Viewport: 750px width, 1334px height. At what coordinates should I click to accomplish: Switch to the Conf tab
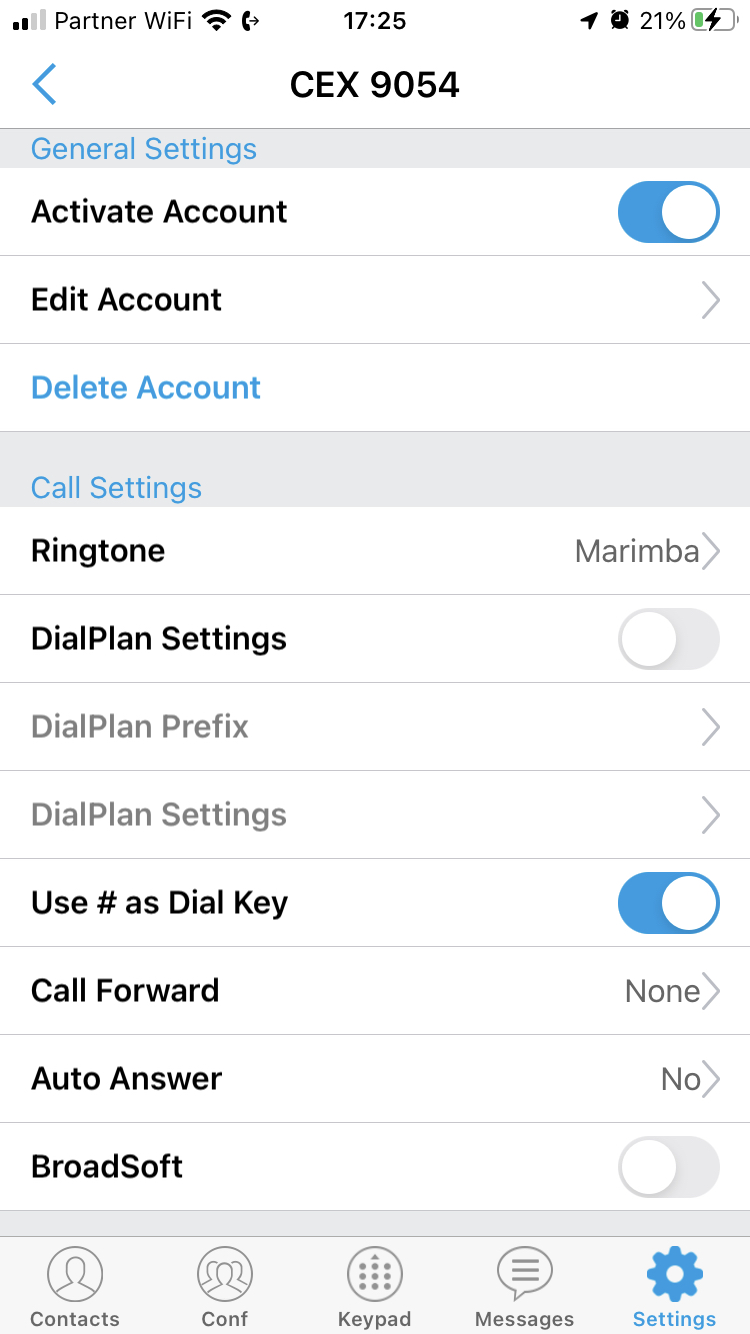[x=225, y=1287]
